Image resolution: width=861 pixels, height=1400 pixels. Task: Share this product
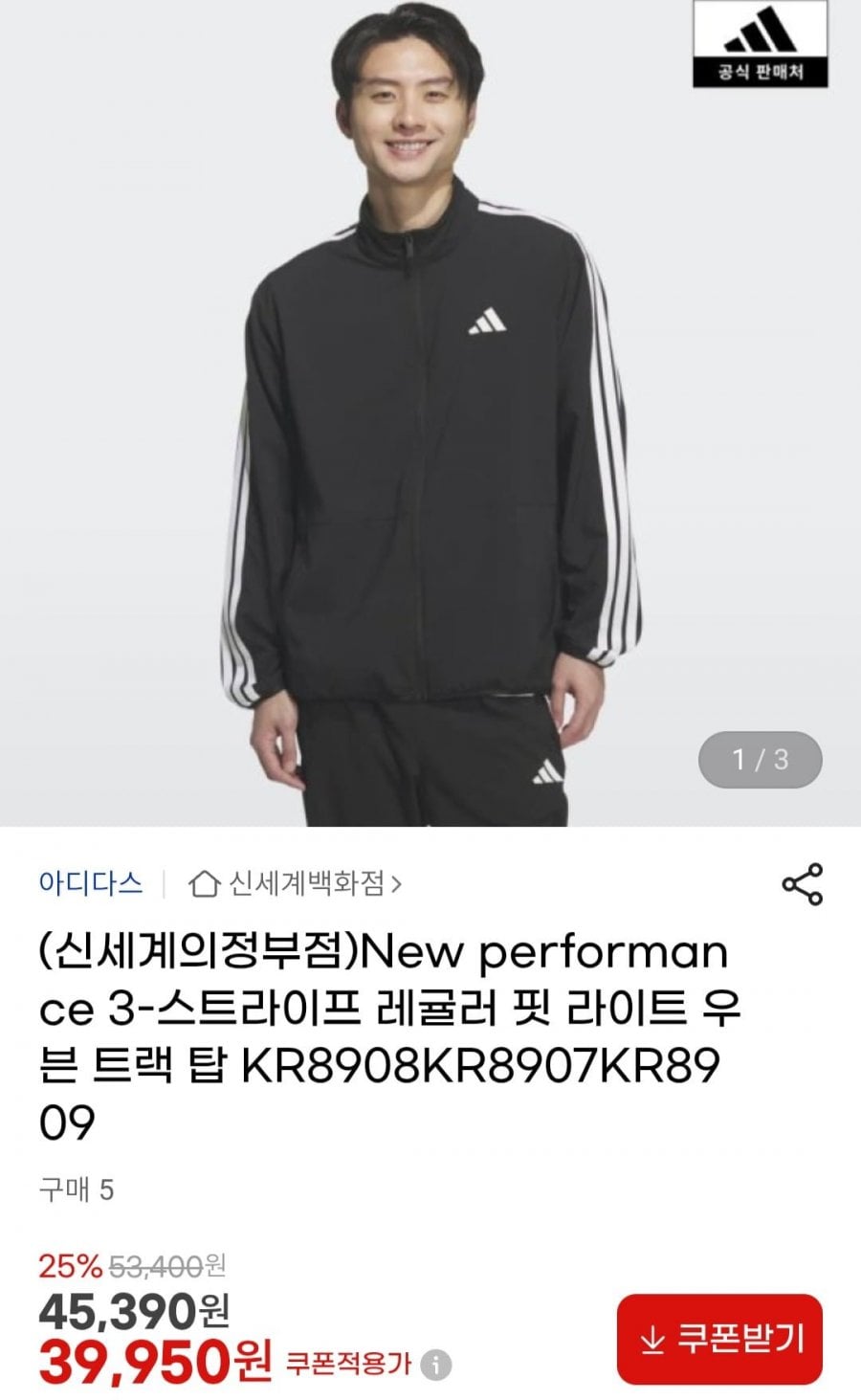tap(802, 883)
